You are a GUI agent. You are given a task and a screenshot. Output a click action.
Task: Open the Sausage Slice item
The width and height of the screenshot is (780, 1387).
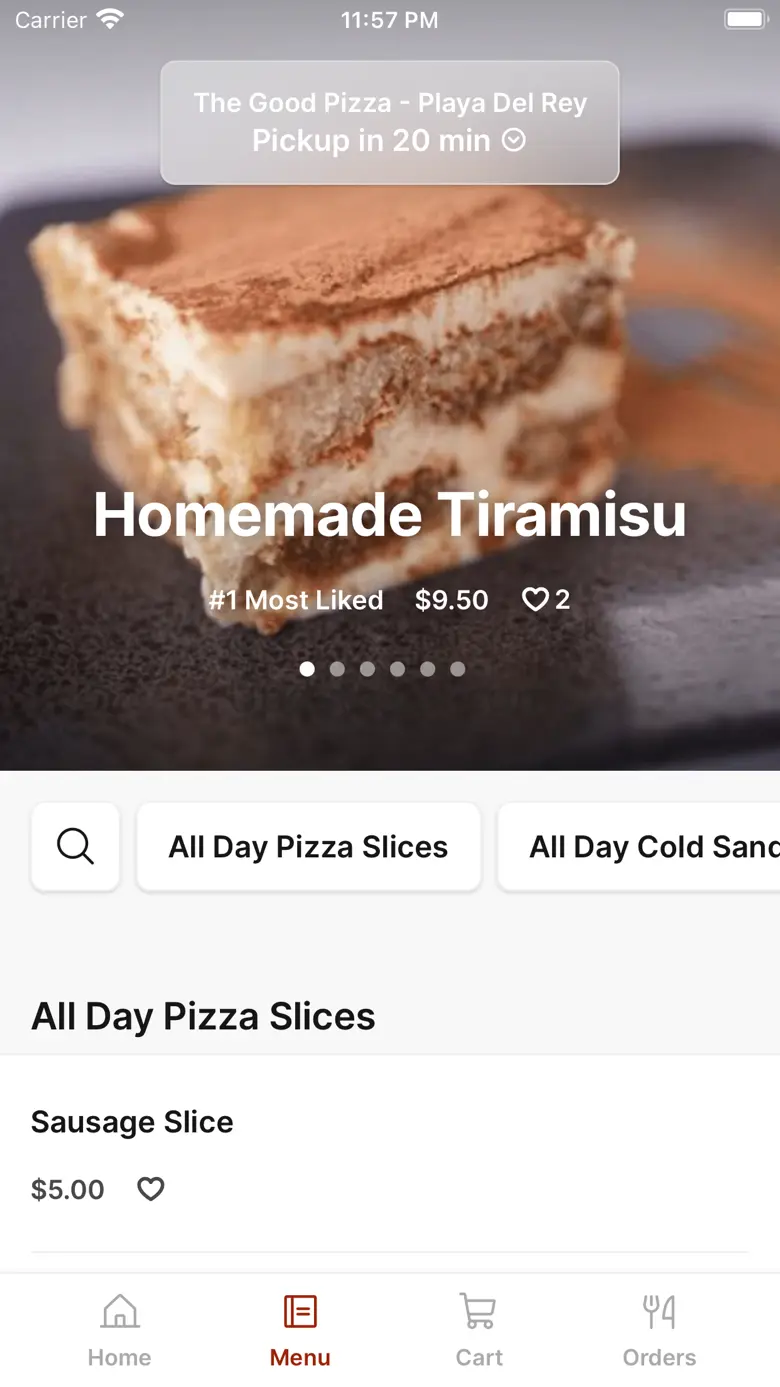(132, 1122)
